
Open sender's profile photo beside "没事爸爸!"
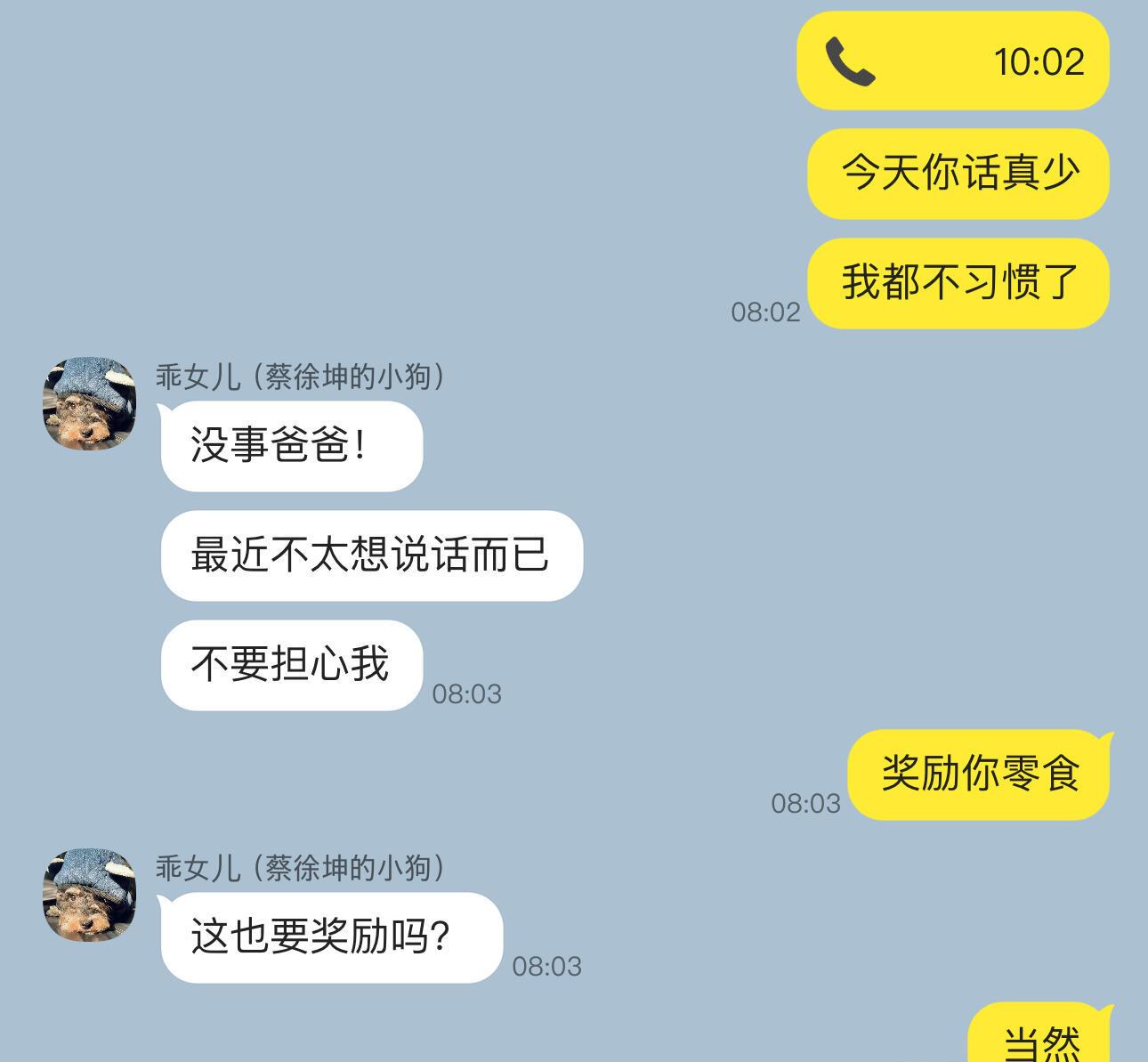[x=90, y=404]
